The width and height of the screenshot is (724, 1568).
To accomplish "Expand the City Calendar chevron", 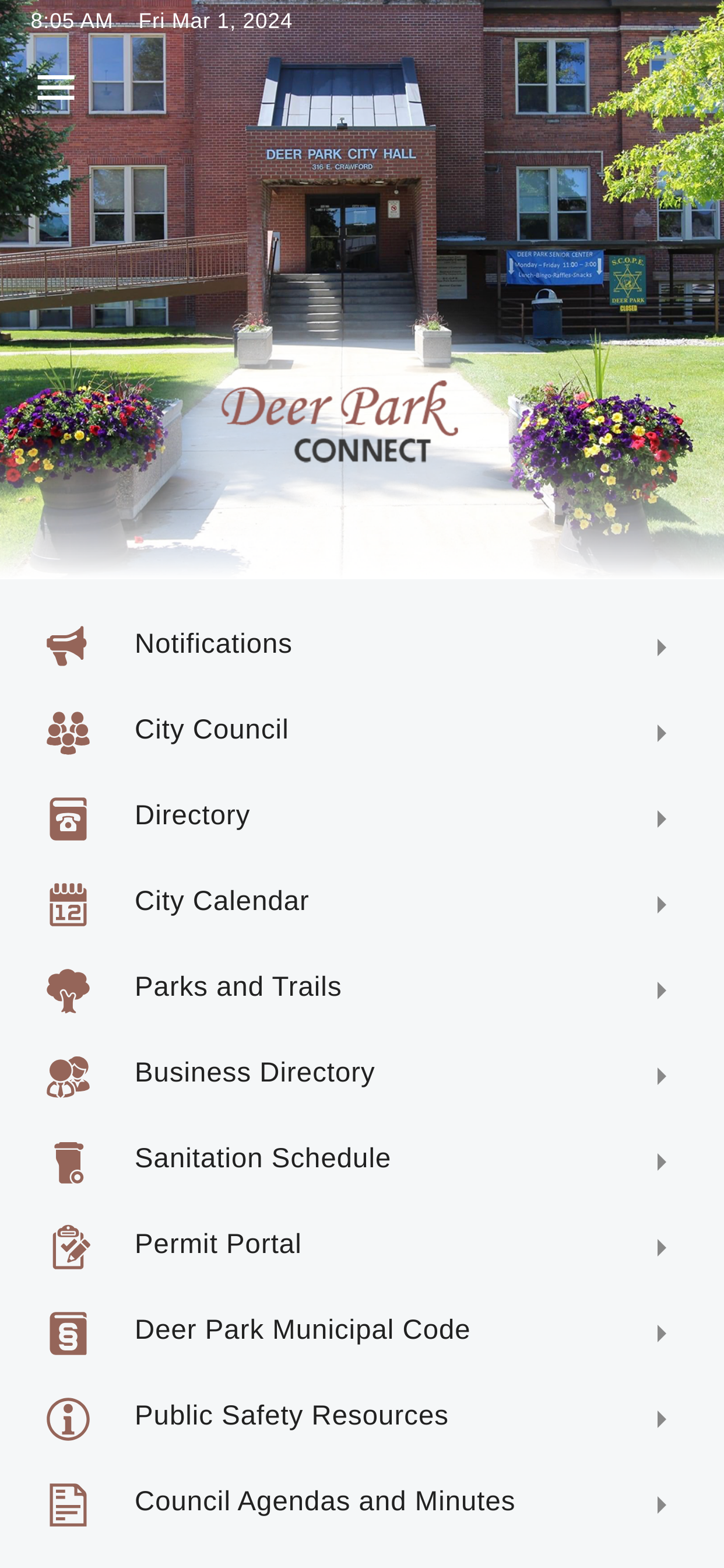I will click(661, 904).
